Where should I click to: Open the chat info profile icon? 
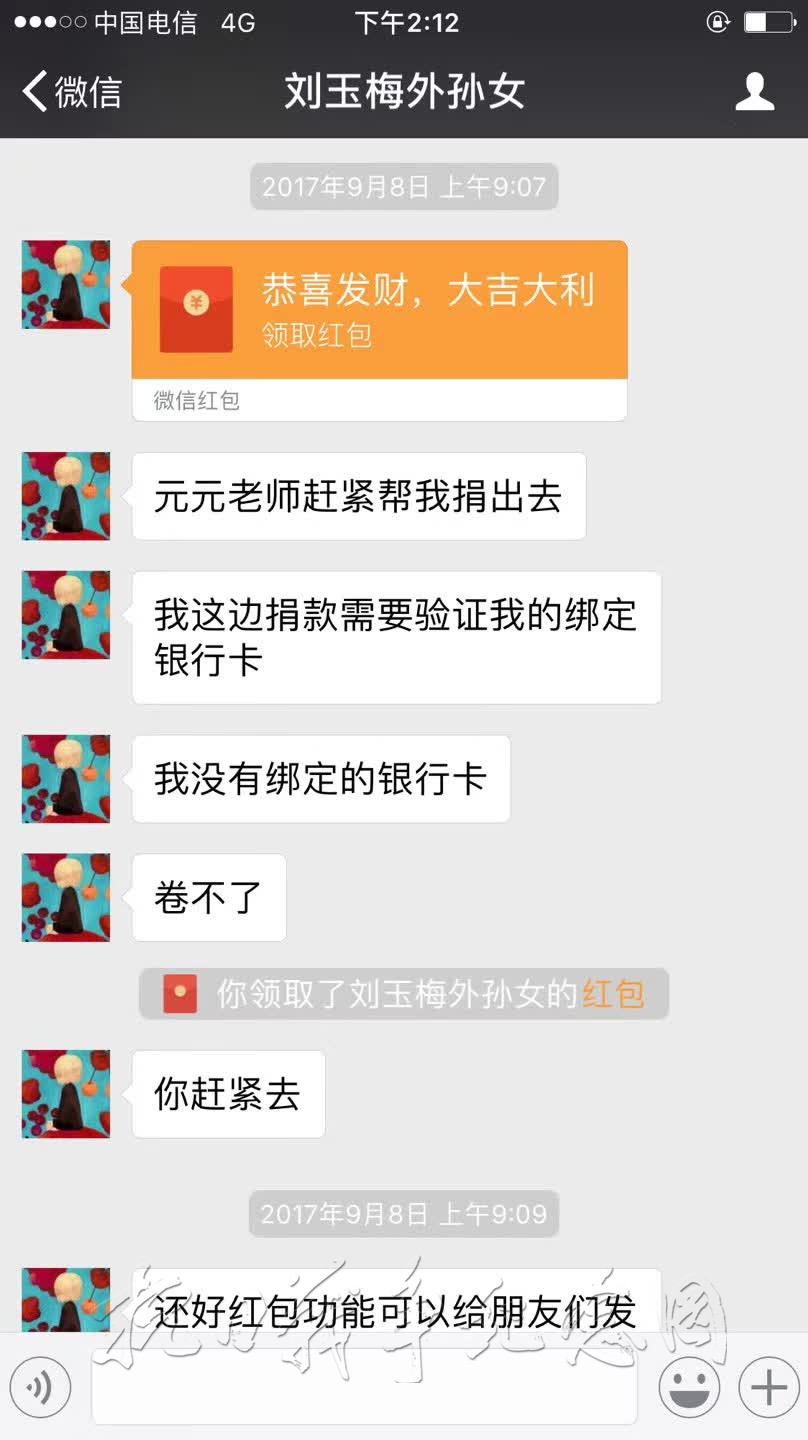754,92
